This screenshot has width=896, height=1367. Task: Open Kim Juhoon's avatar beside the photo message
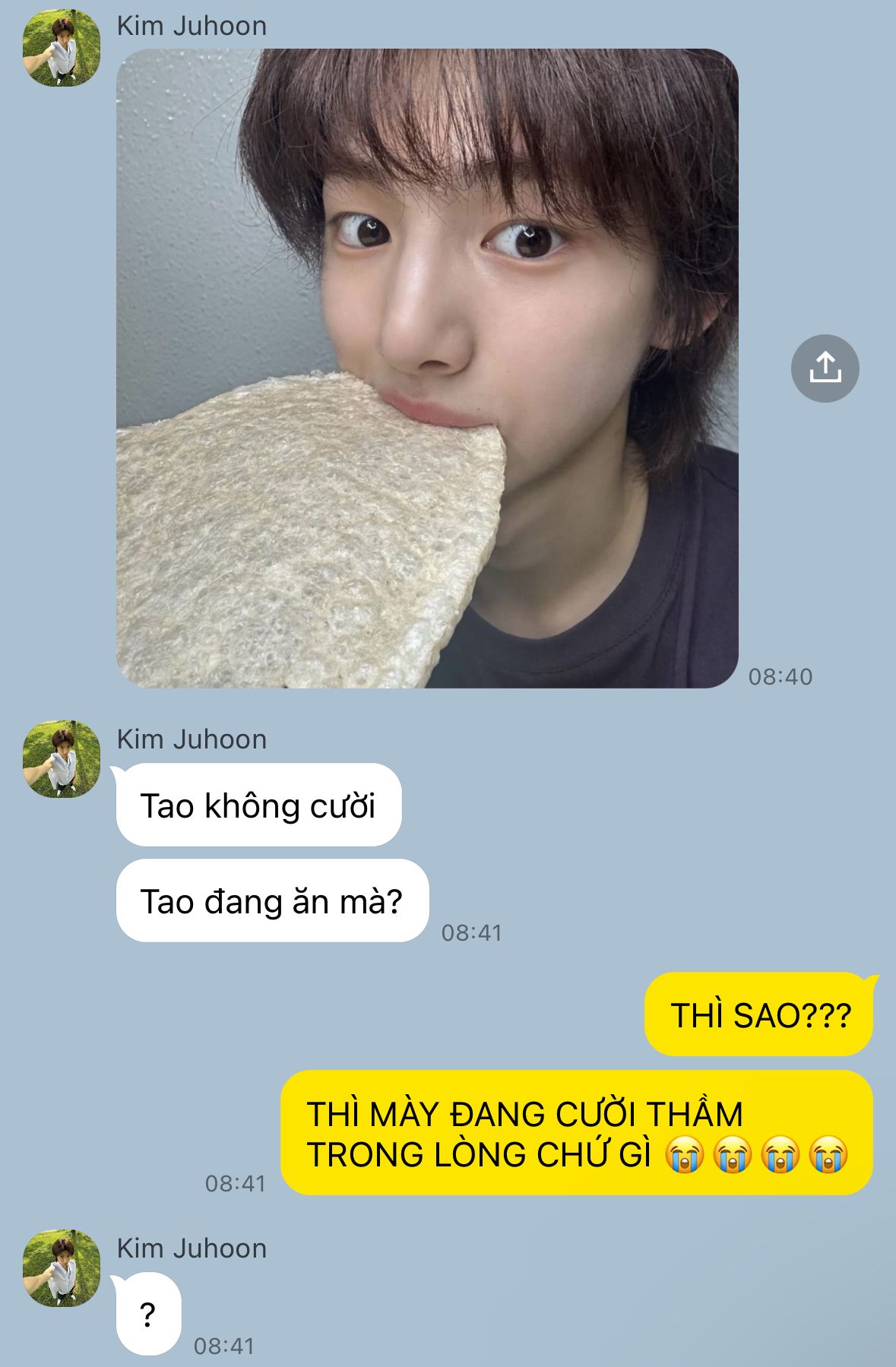point(62,49)
